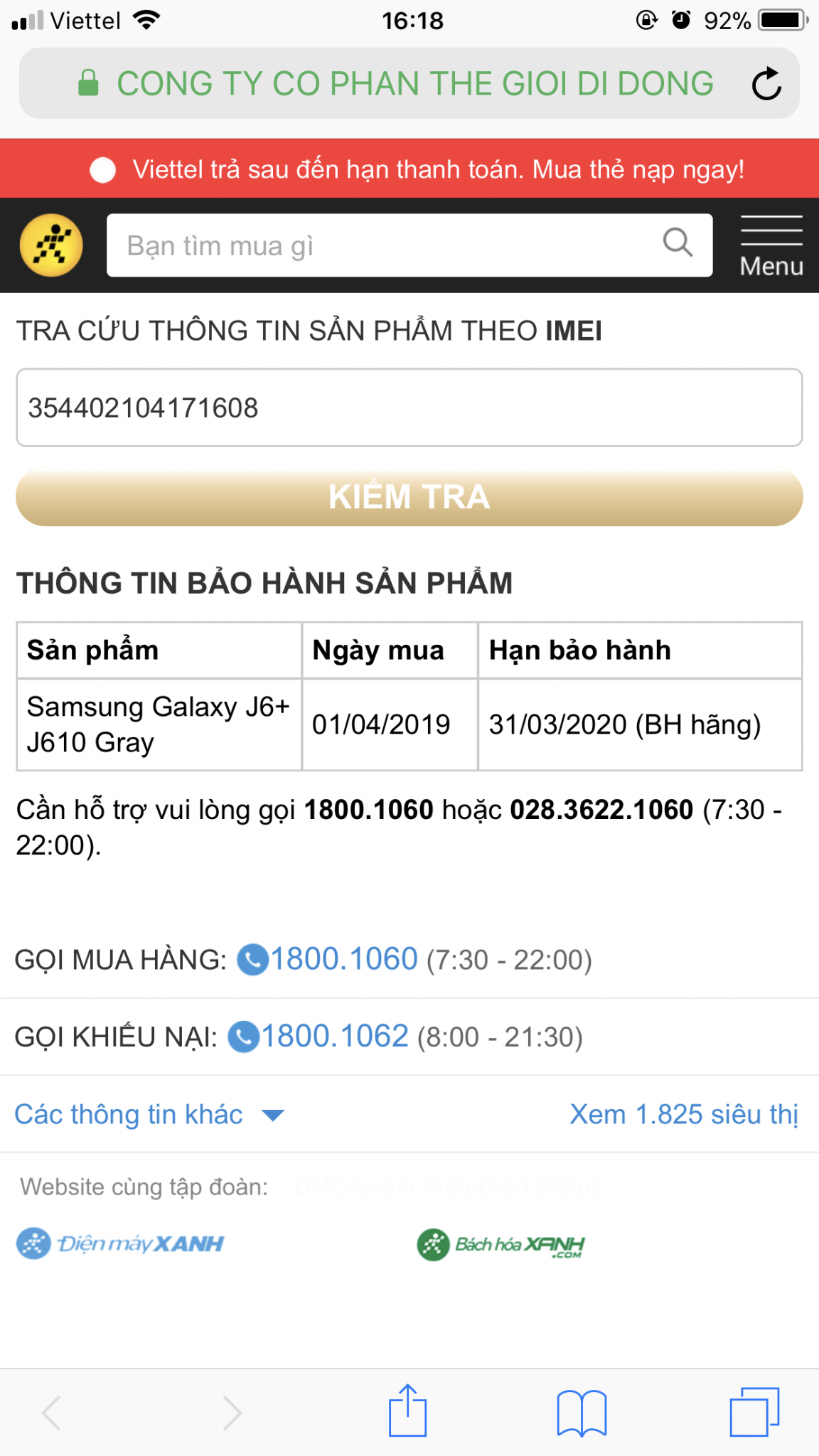Screen dimensions: 819x1456
Task: Open the Menu drawer
Action: tap(771, 247)
